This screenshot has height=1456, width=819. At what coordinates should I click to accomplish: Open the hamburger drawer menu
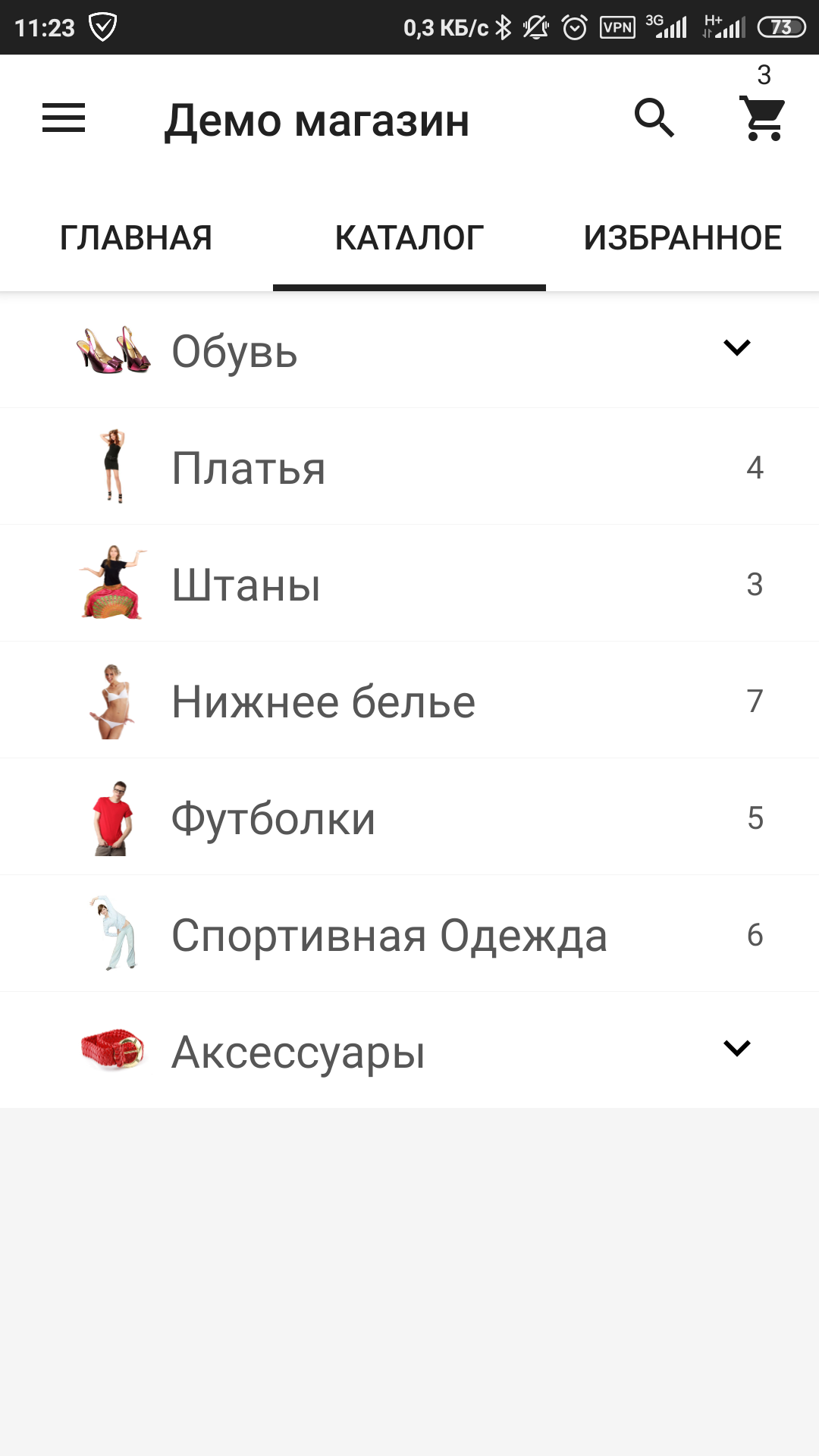pos(64,118)
